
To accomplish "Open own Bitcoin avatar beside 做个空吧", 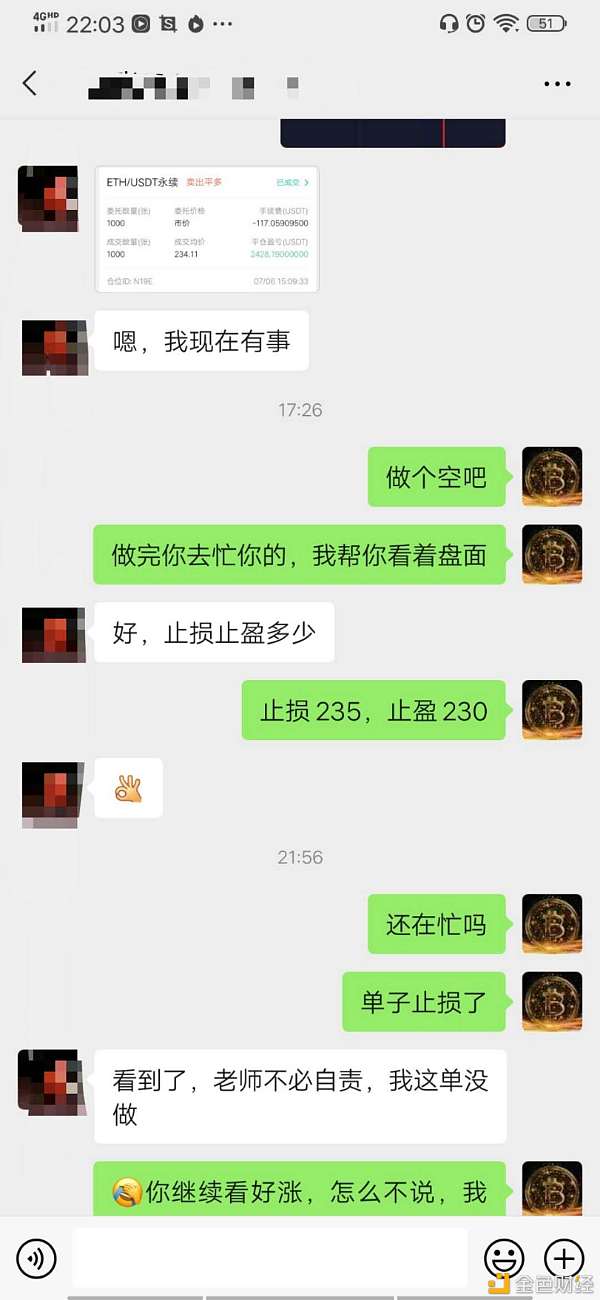I will 552,476.
